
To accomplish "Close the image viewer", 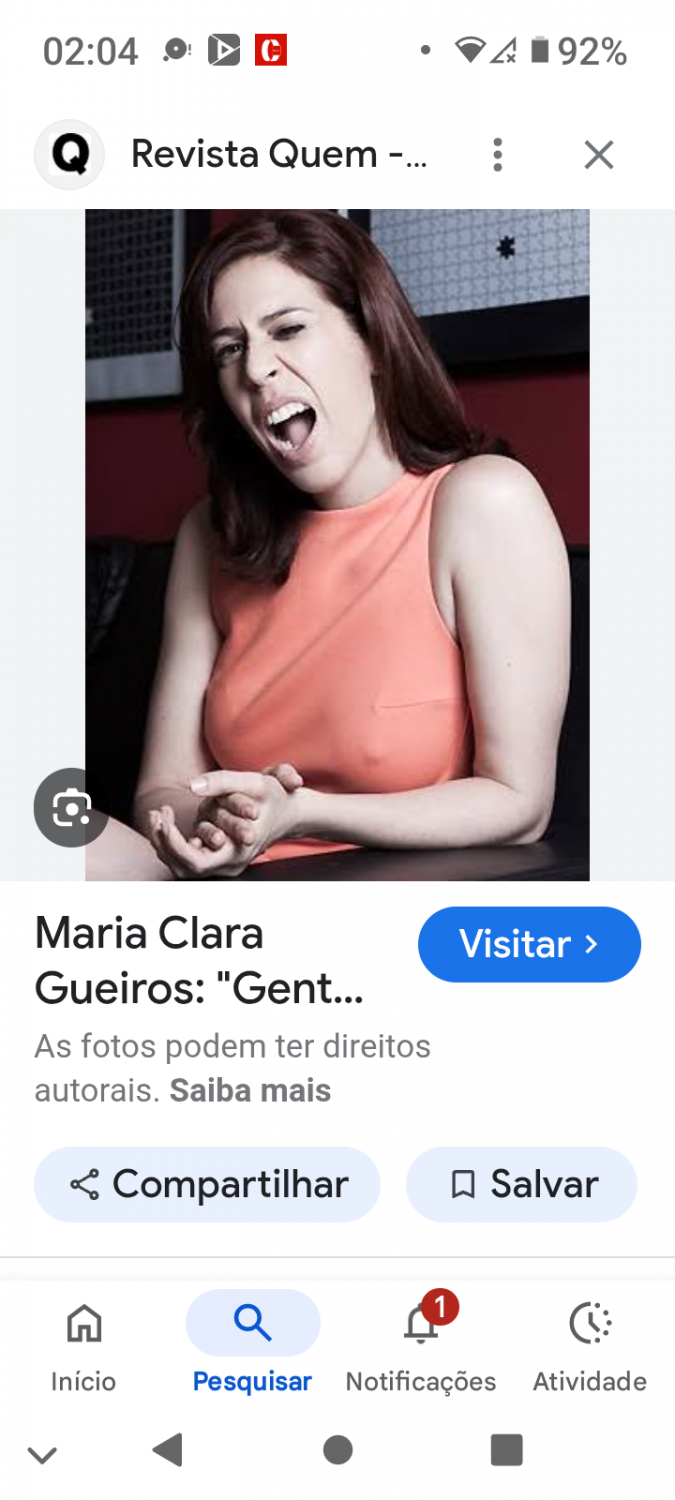I will point(598,155).
